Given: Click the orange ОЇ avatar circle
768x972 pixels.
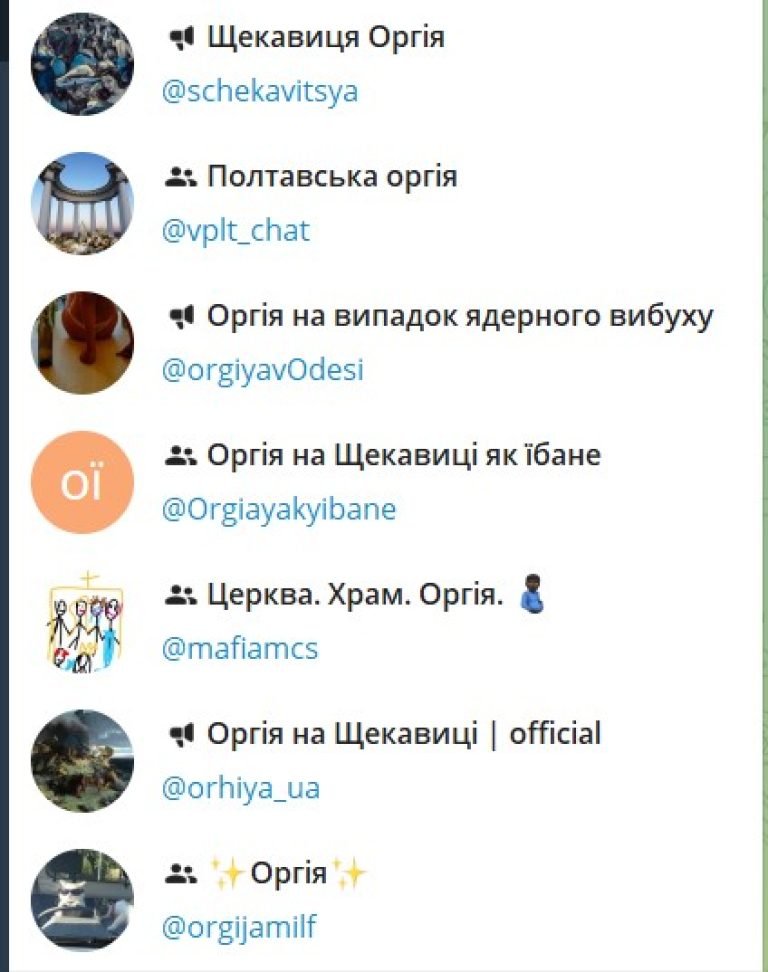Looking at the screenshot, I should tap(84, 481).
